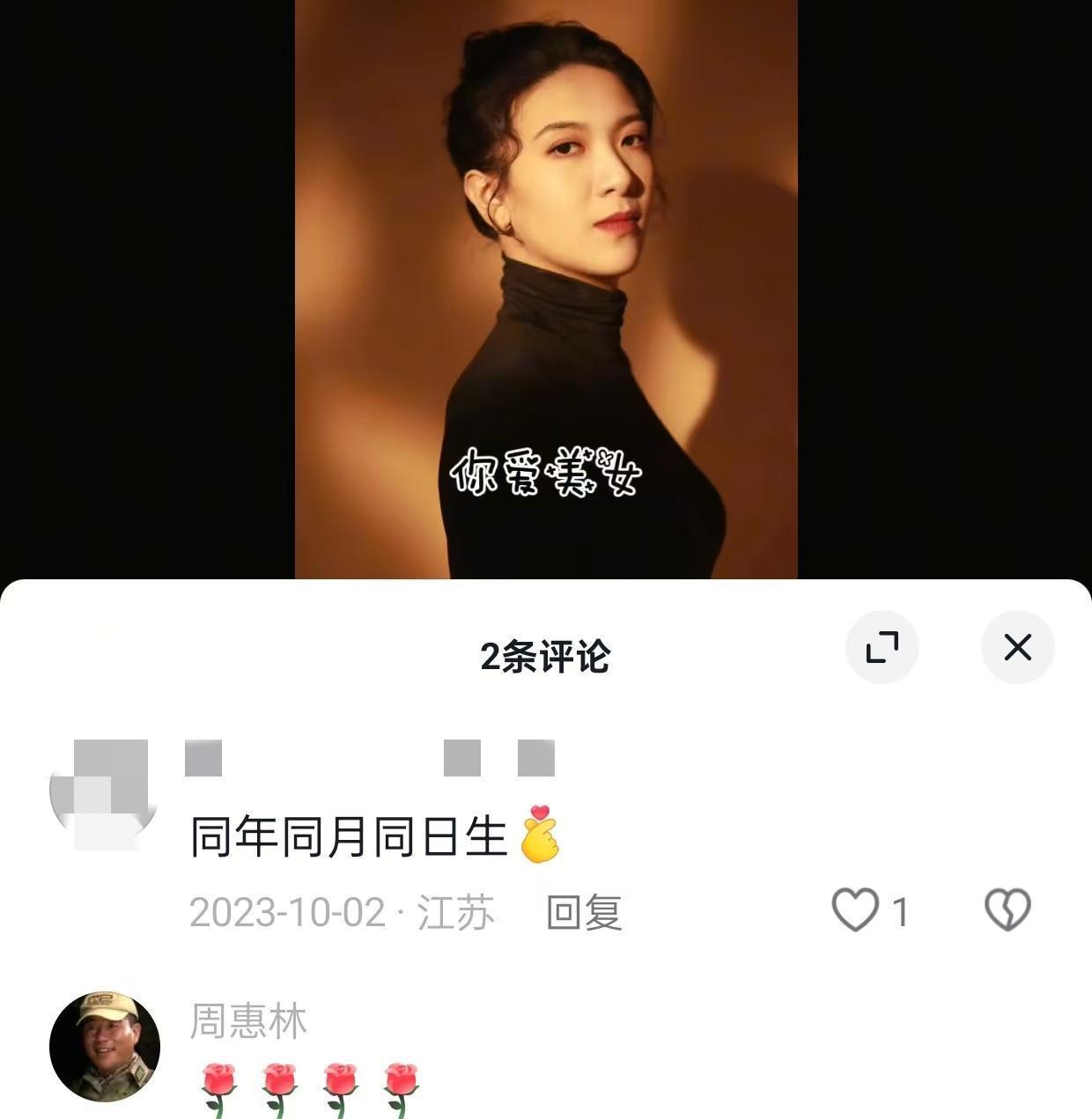Like the 同年同月同日生 comment

point(856,910)
